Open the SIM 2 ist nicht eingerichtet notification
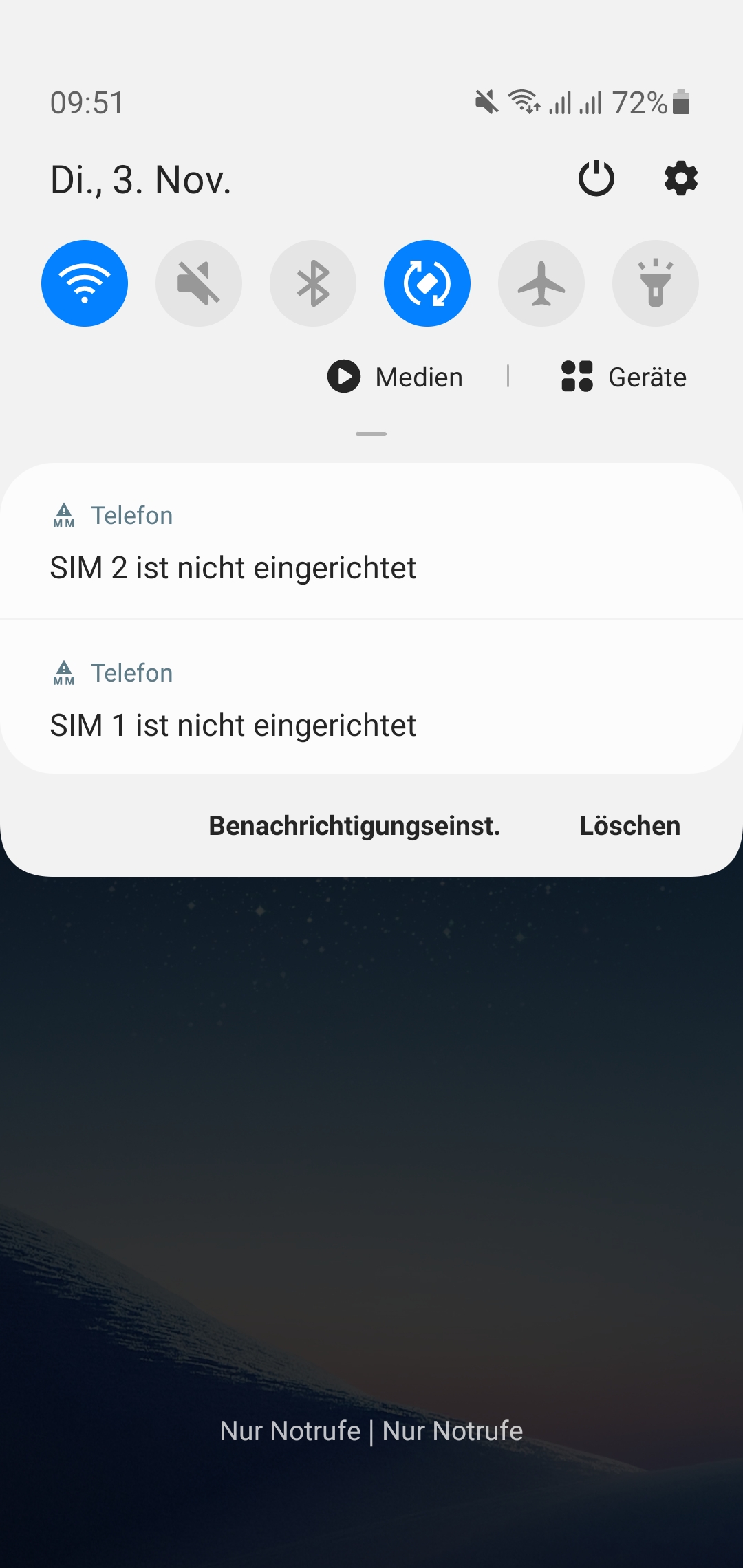Image resolution: width=743 pixels, height=1568 pixels. point(371,543)
